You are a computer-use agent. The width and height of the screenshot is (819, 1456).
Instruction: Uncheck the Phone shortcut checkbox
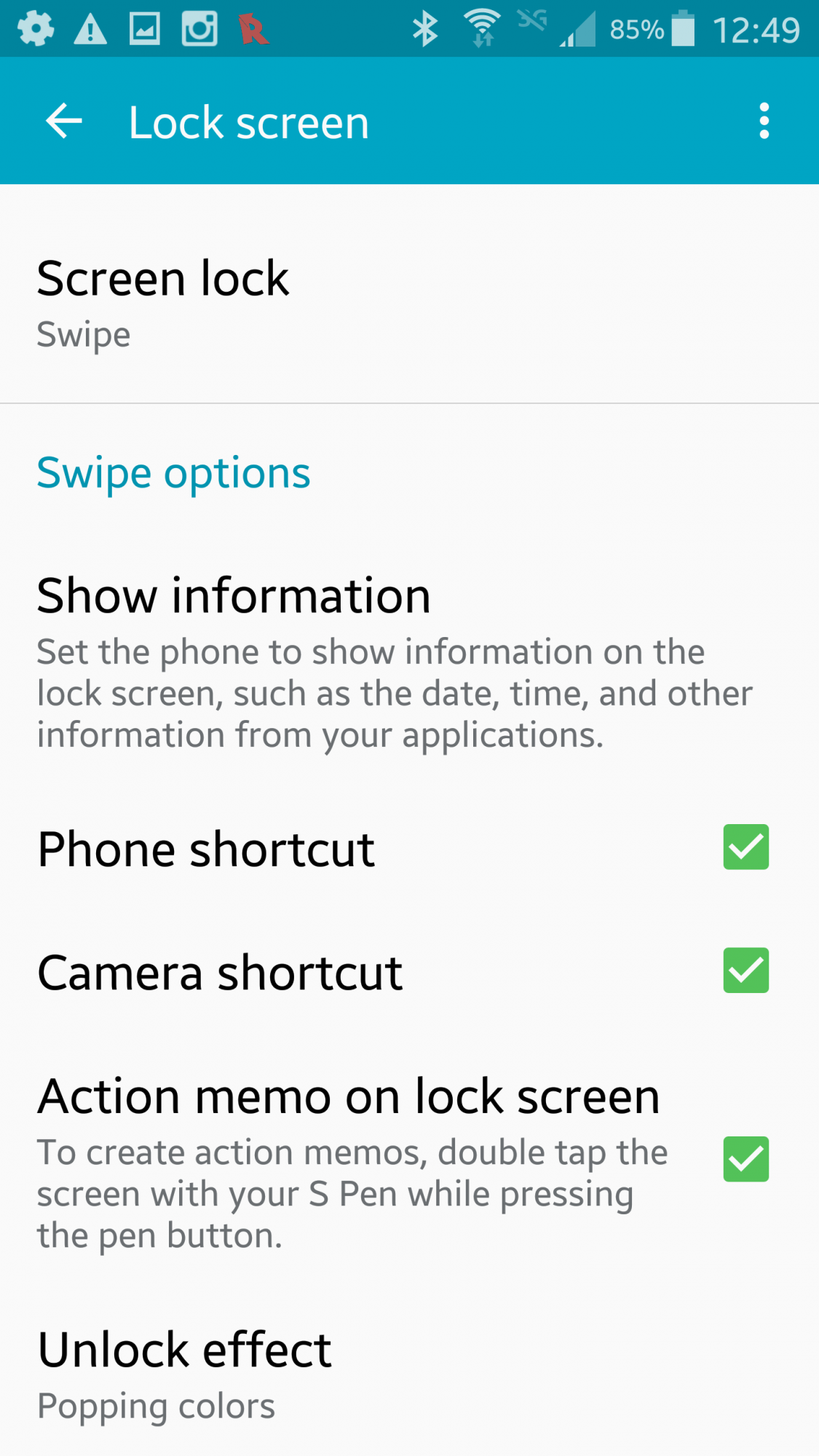click(745, 847)
